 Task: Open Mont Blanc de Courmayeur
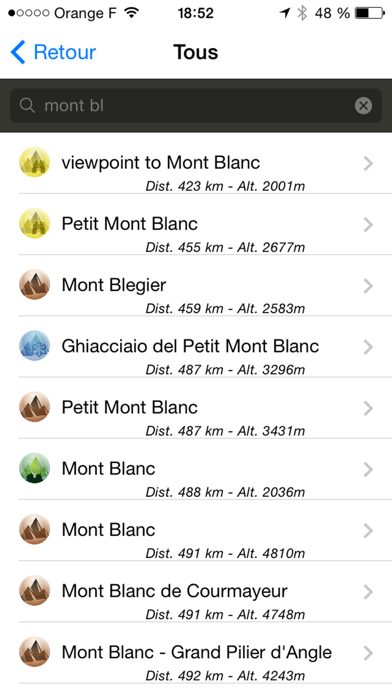[x=196, y=592]
